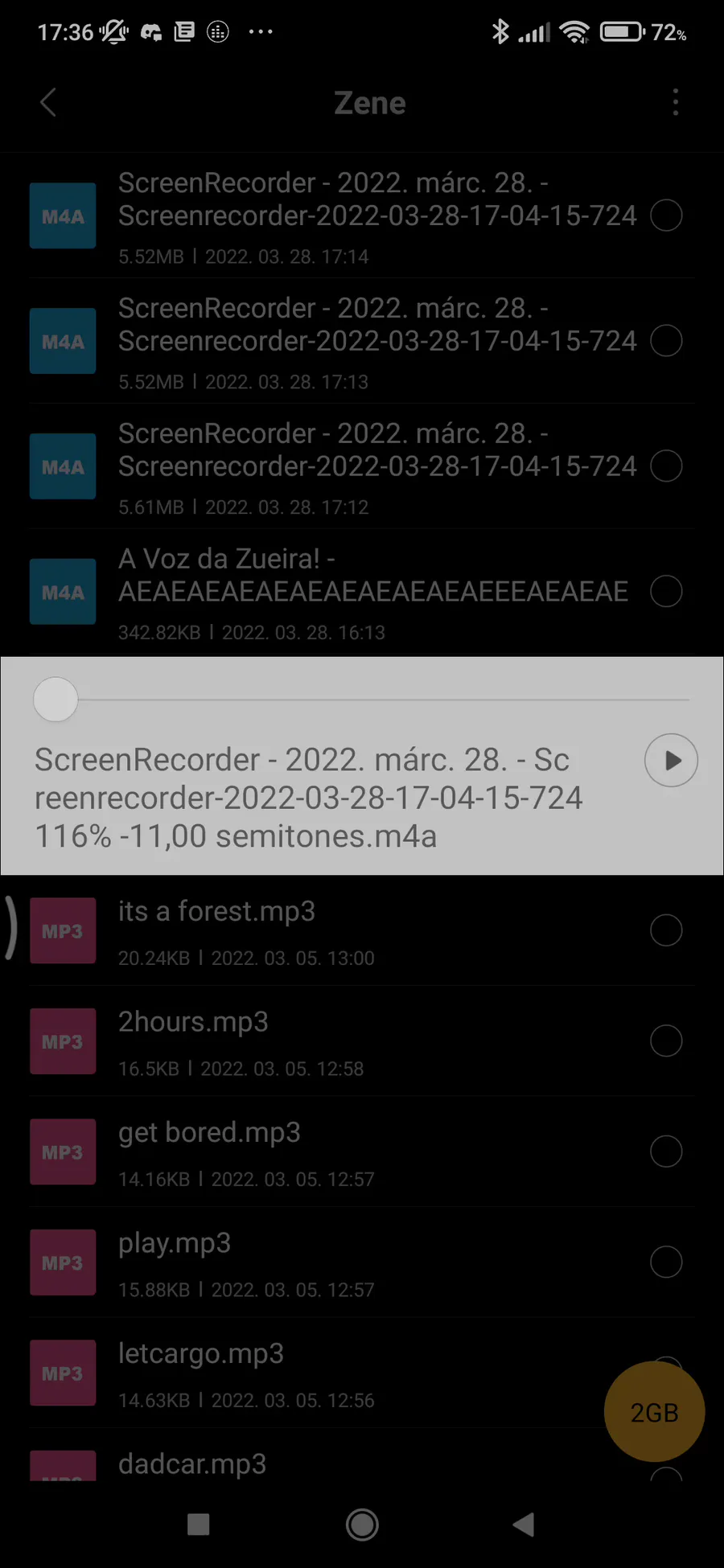
Task: Select the play.mp3 radio circle
Action: [666, 1262]
